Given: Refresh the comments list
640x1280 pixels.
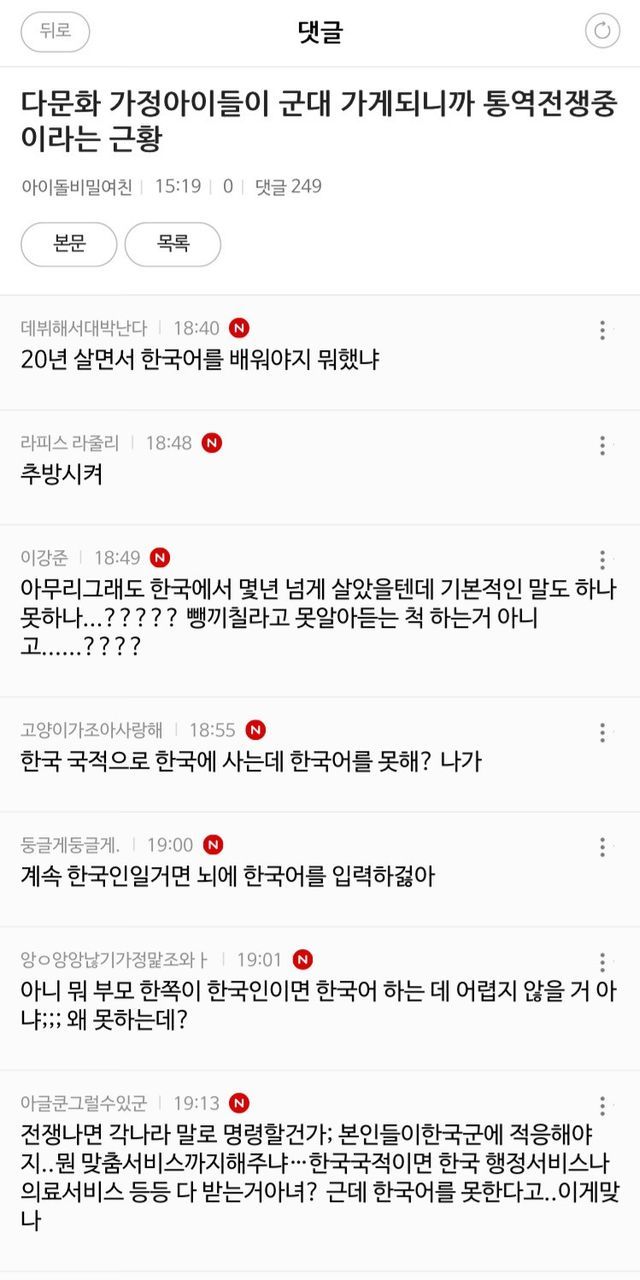Looking at the screenshot, I should point(602,32).
